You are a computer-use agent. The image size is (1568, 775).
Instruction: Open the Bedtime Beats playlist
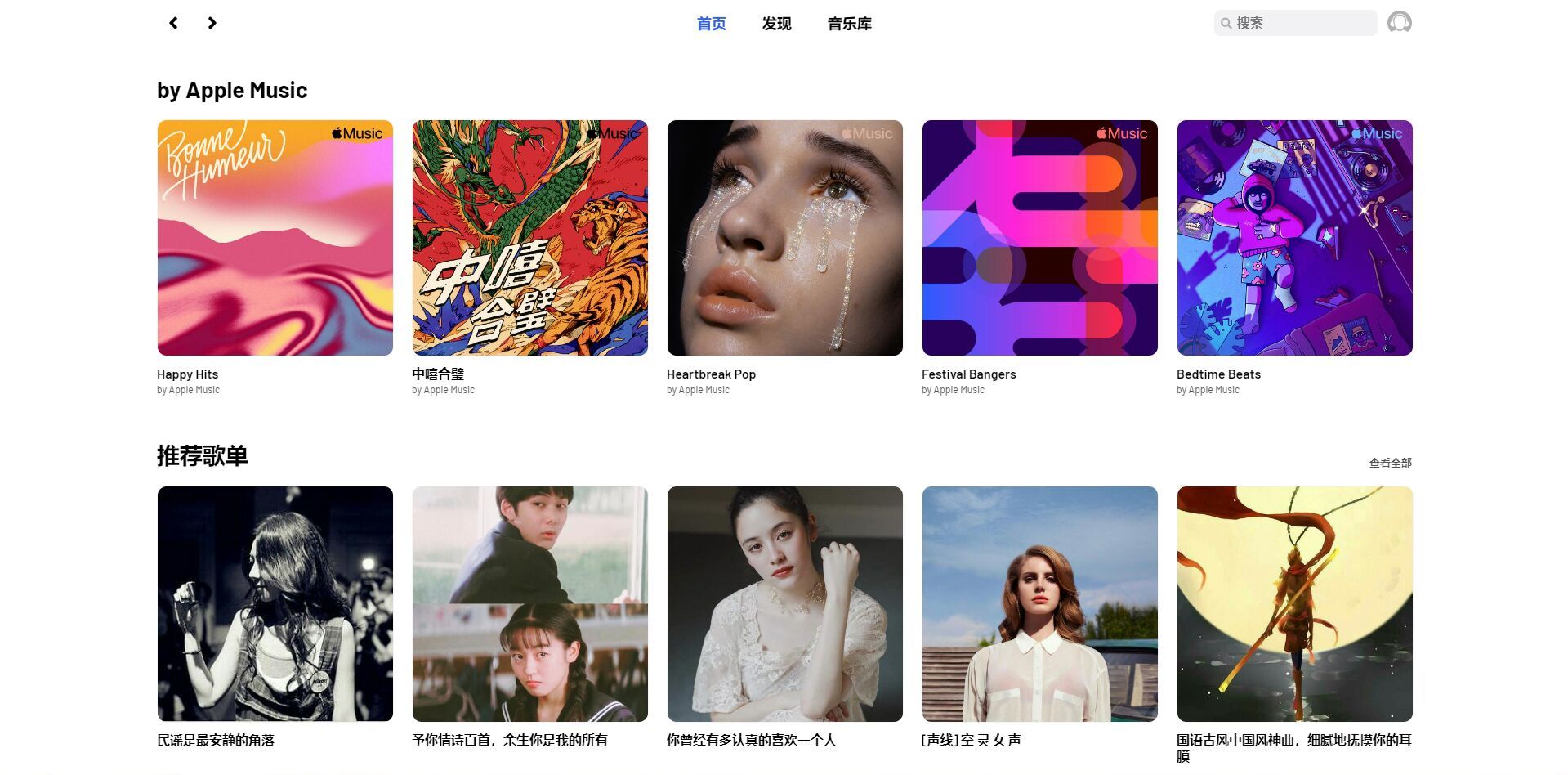(1294, 238)
